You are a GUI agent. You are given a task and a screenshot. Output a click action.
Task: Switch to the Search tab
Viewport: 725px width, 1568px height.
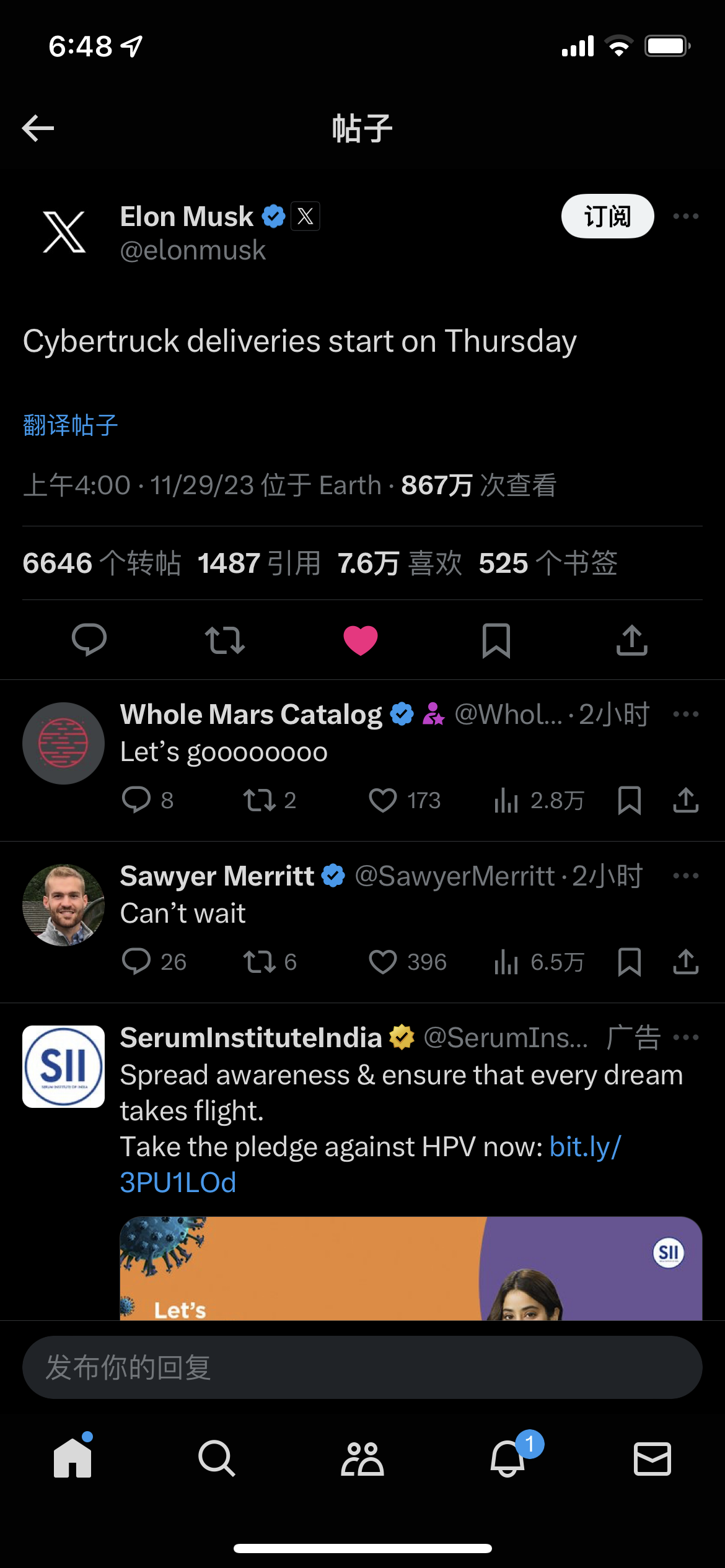[x=217, y=1458]
